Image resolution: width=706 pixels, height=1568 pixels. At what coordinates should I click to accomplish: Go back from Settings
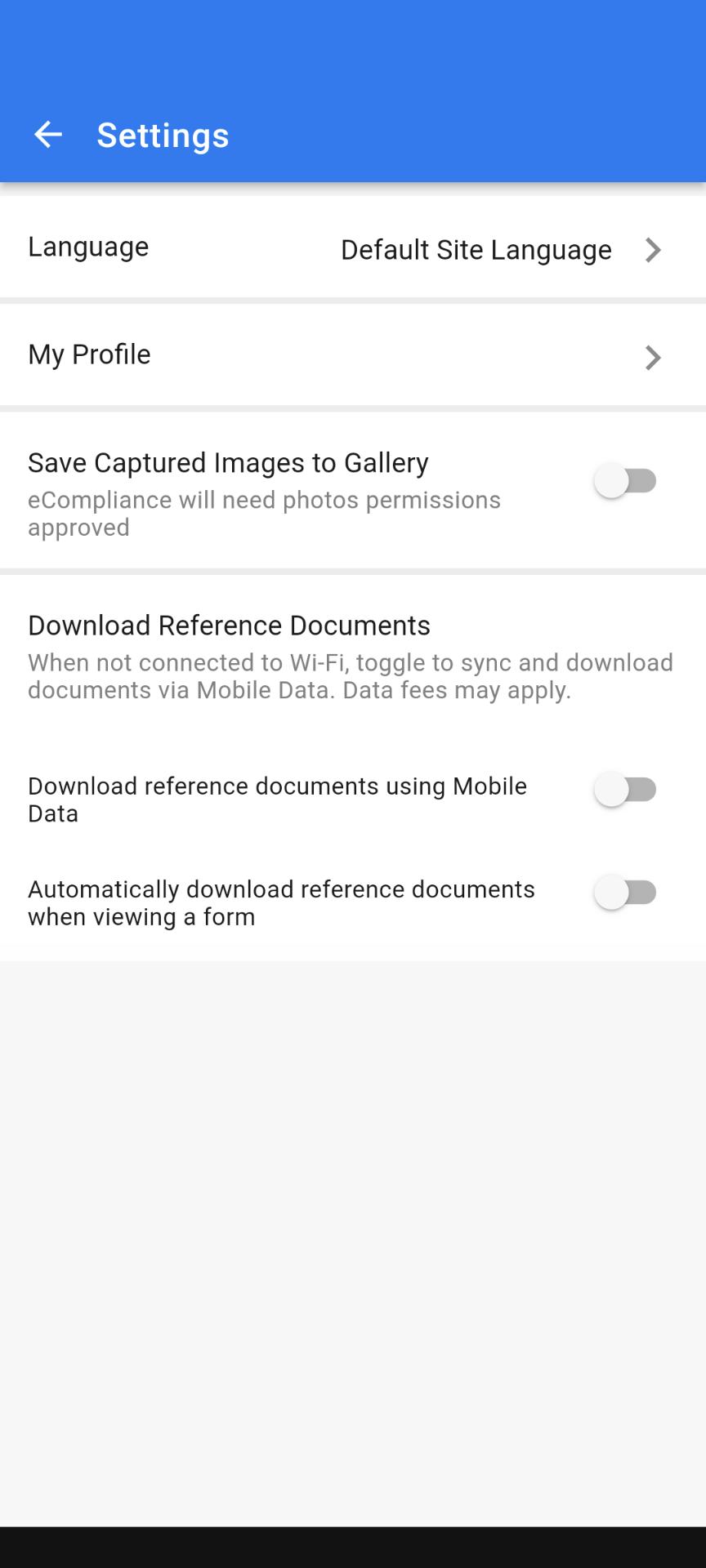click(47, 135)
